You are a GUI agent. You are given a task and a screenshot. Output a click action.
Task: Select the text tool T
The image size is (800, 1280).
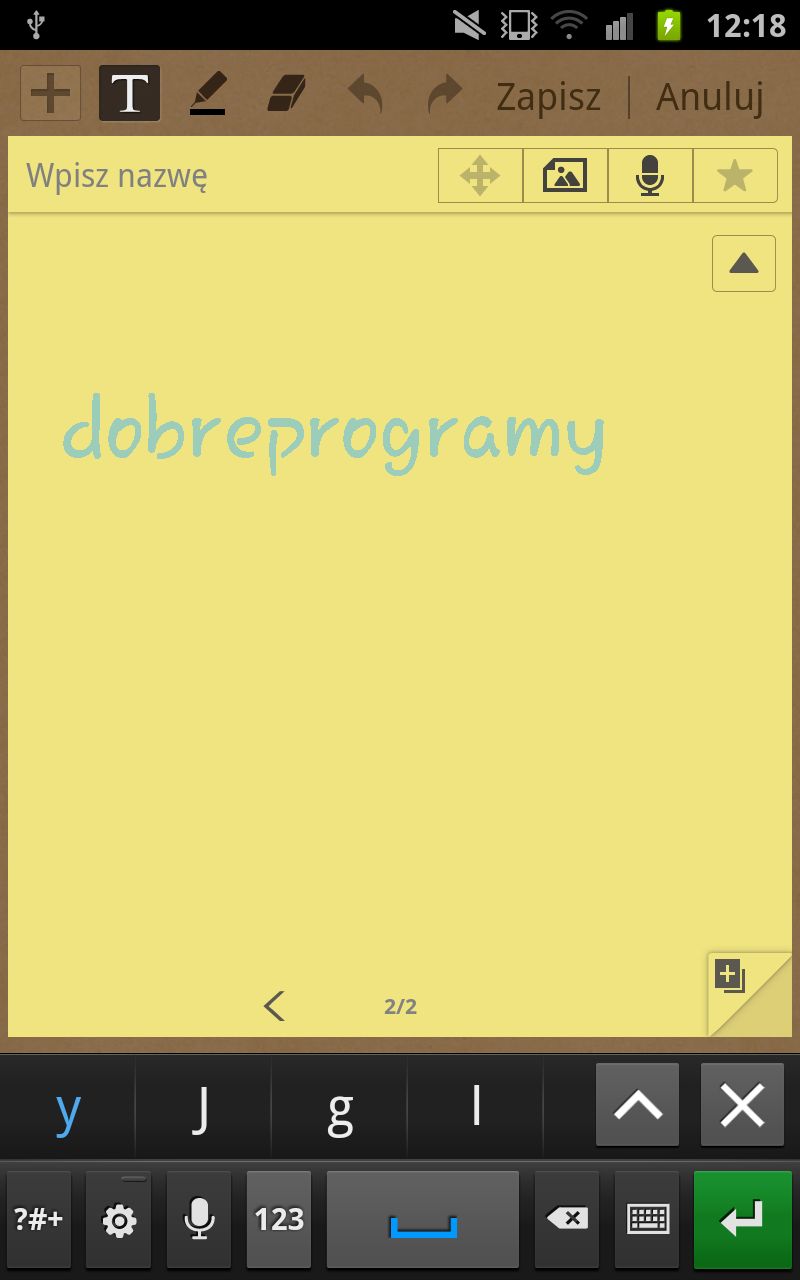[129, 94]
